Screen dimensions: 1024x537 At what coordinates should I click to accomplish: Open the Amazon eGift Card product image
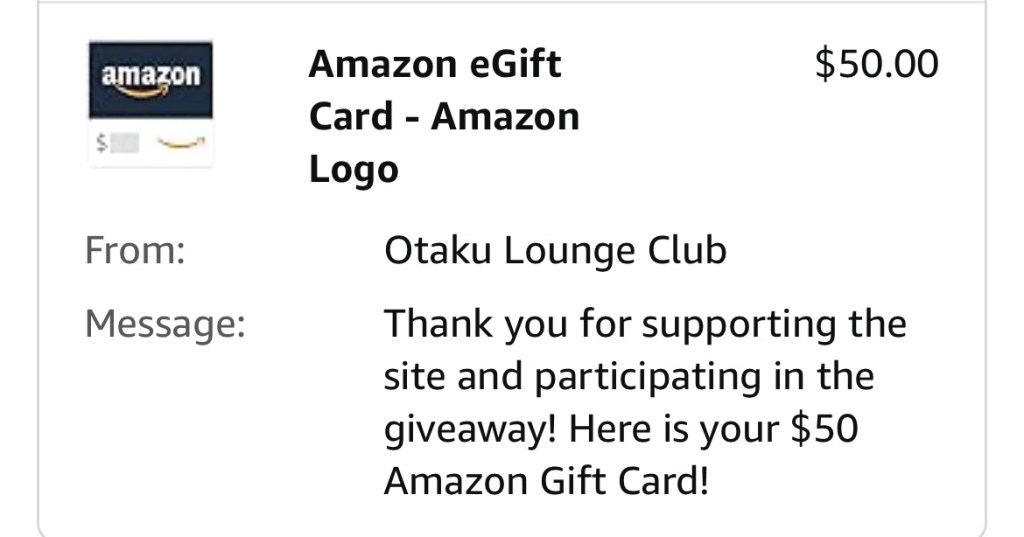[150, 104]
